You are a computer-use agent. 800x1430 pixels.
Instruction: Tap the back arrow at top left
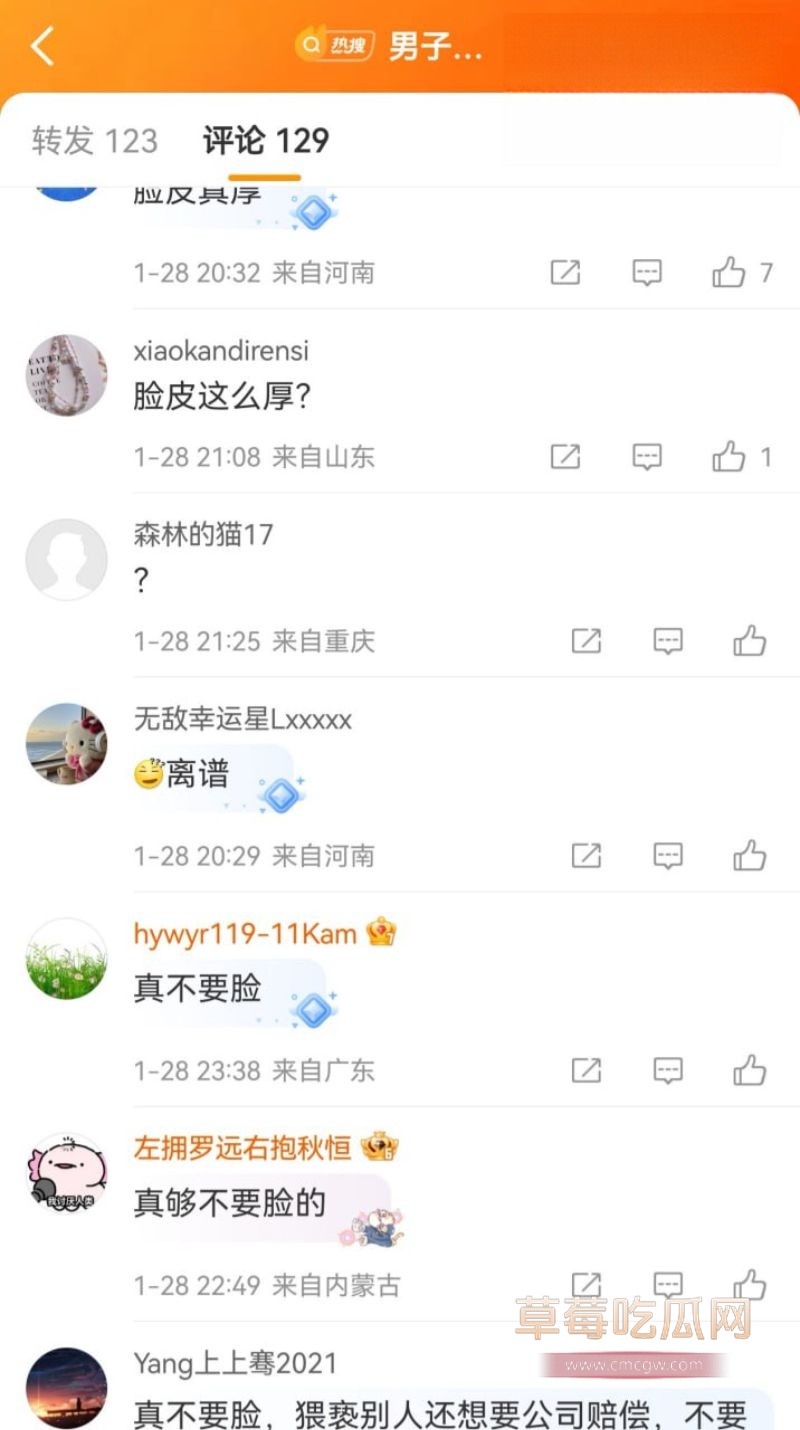coord(40,46)
